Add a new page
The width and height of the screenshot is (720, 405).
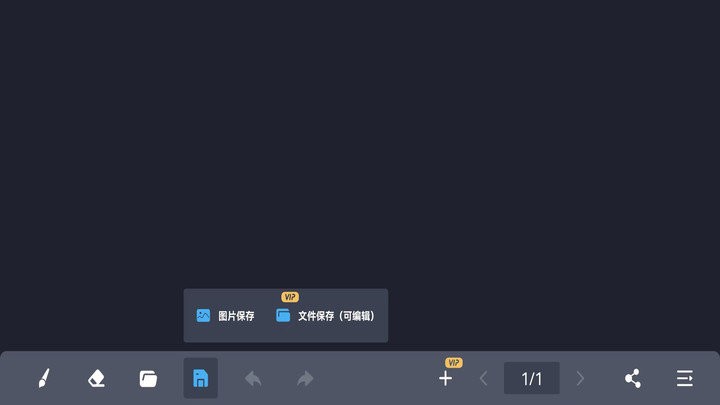[446, 378]
